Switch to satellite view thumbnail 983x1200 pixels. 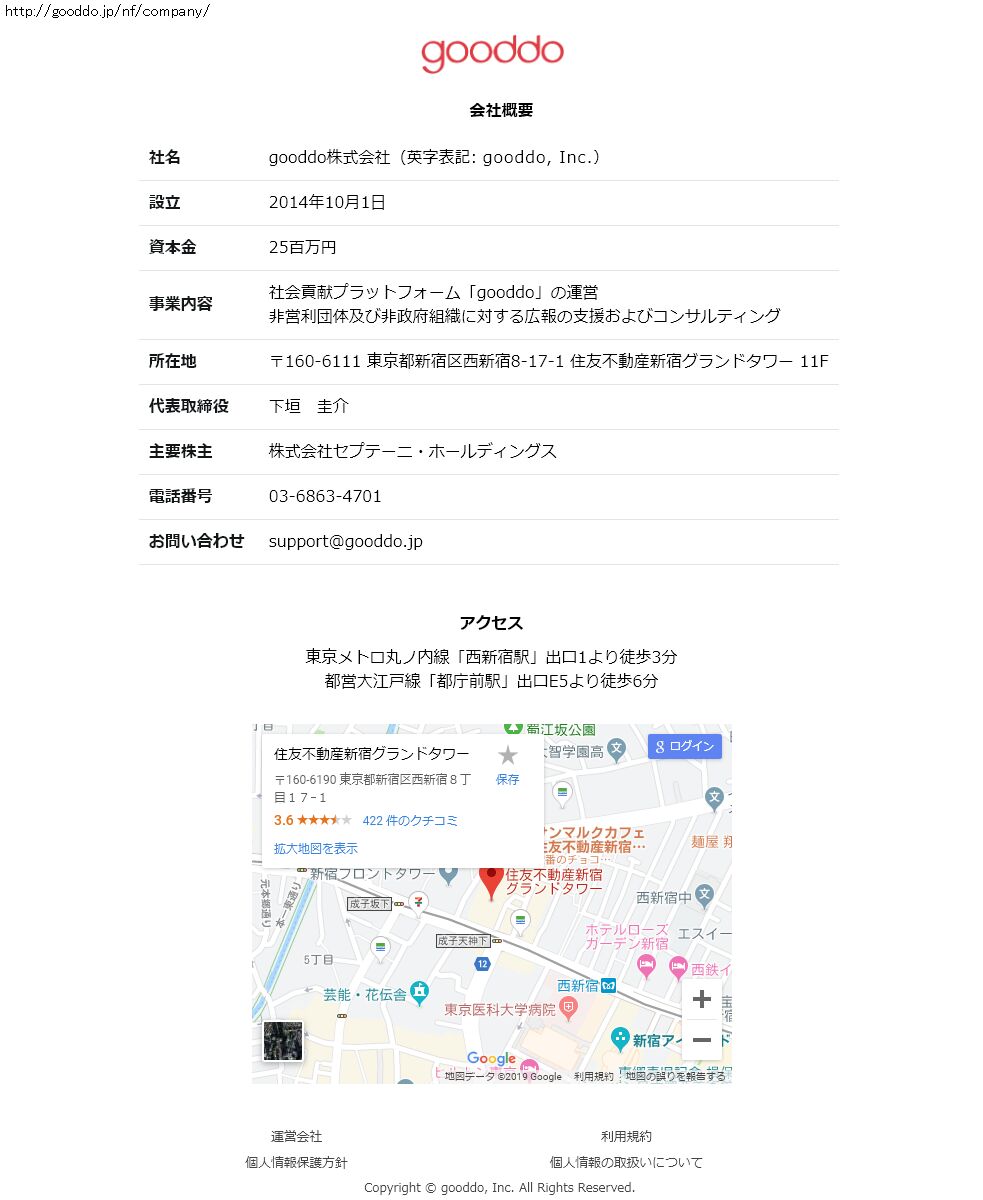coord(282,1041)
